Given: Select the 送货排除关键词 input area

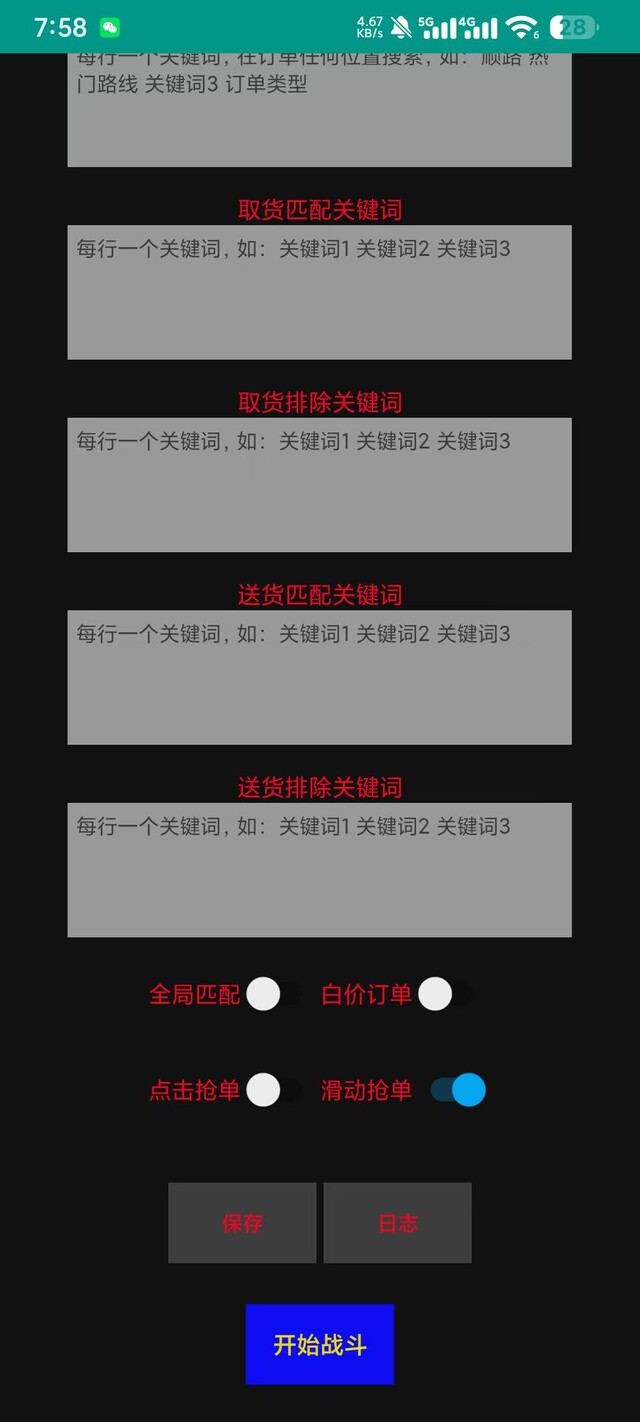Looking at the screenshot, I should click(x=319, y=870).
